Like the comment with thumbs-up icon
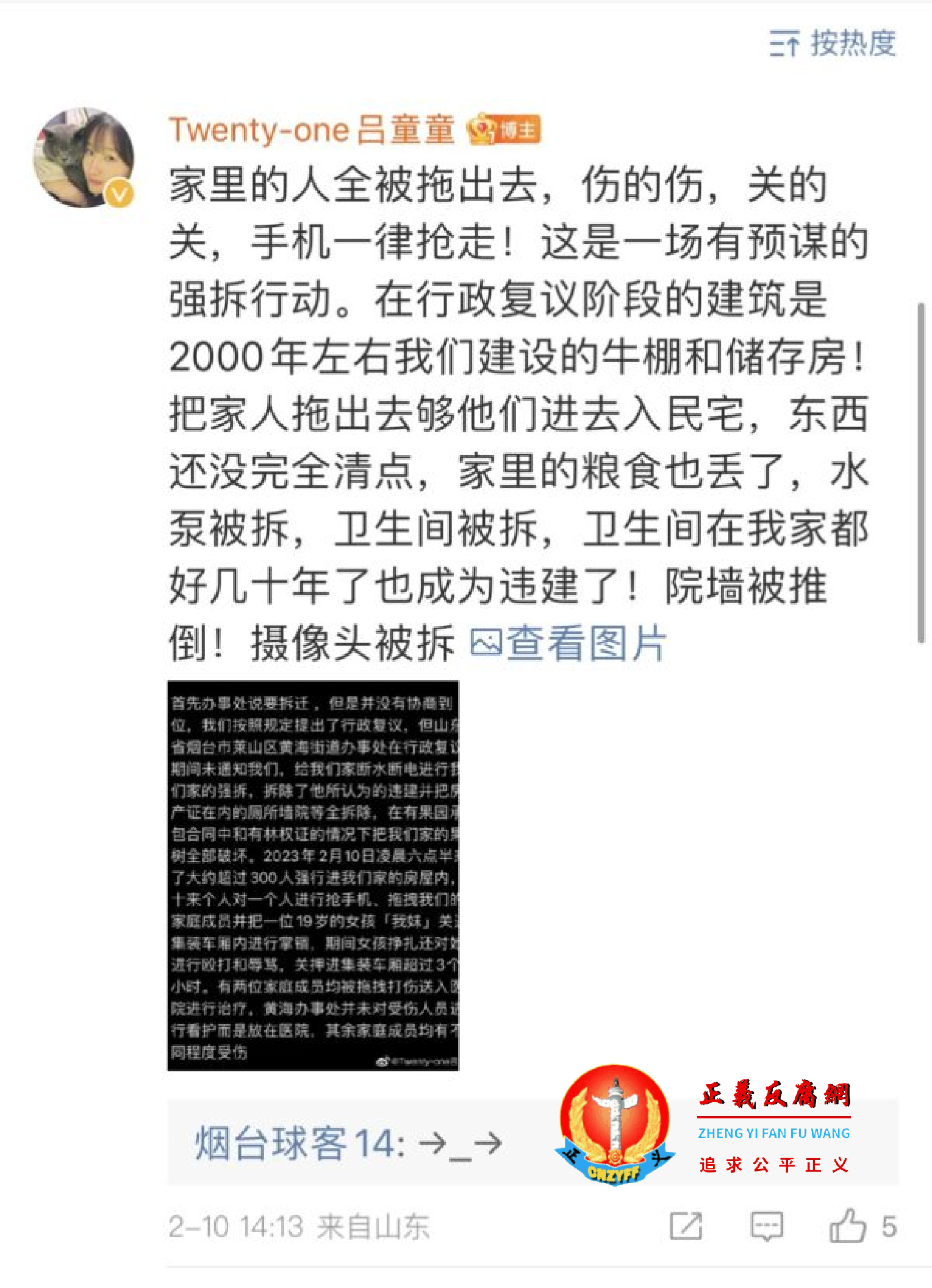This screenshot has width=932, height=1288. pos(848,1226)
